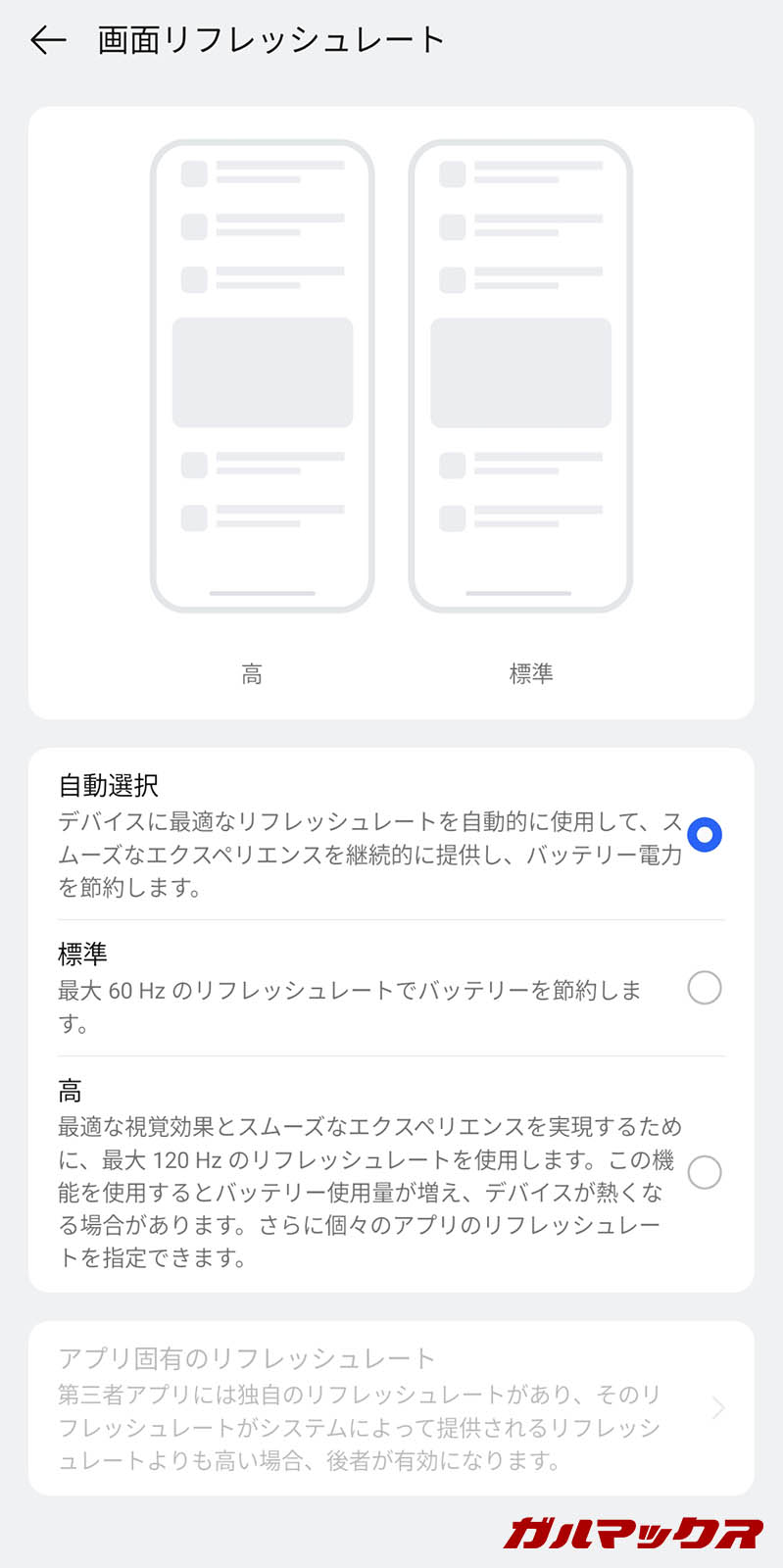Viewport: 783px width, 1568px height.
Task: Select the 自動選択 refresh rate option
Action: (x=704, y=835)
